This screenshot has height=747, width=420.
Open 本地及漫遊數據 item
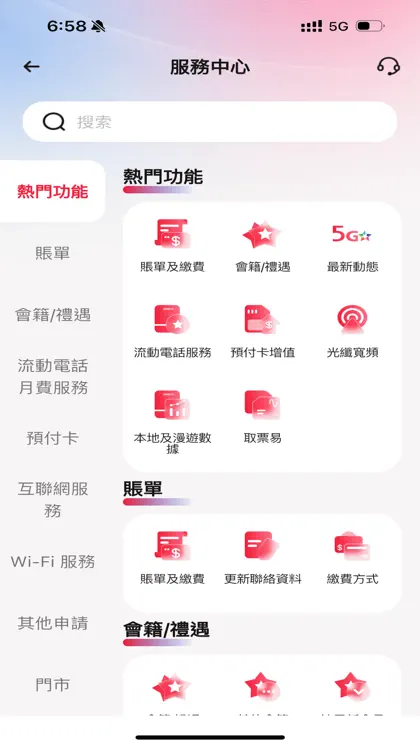[172, 421]
